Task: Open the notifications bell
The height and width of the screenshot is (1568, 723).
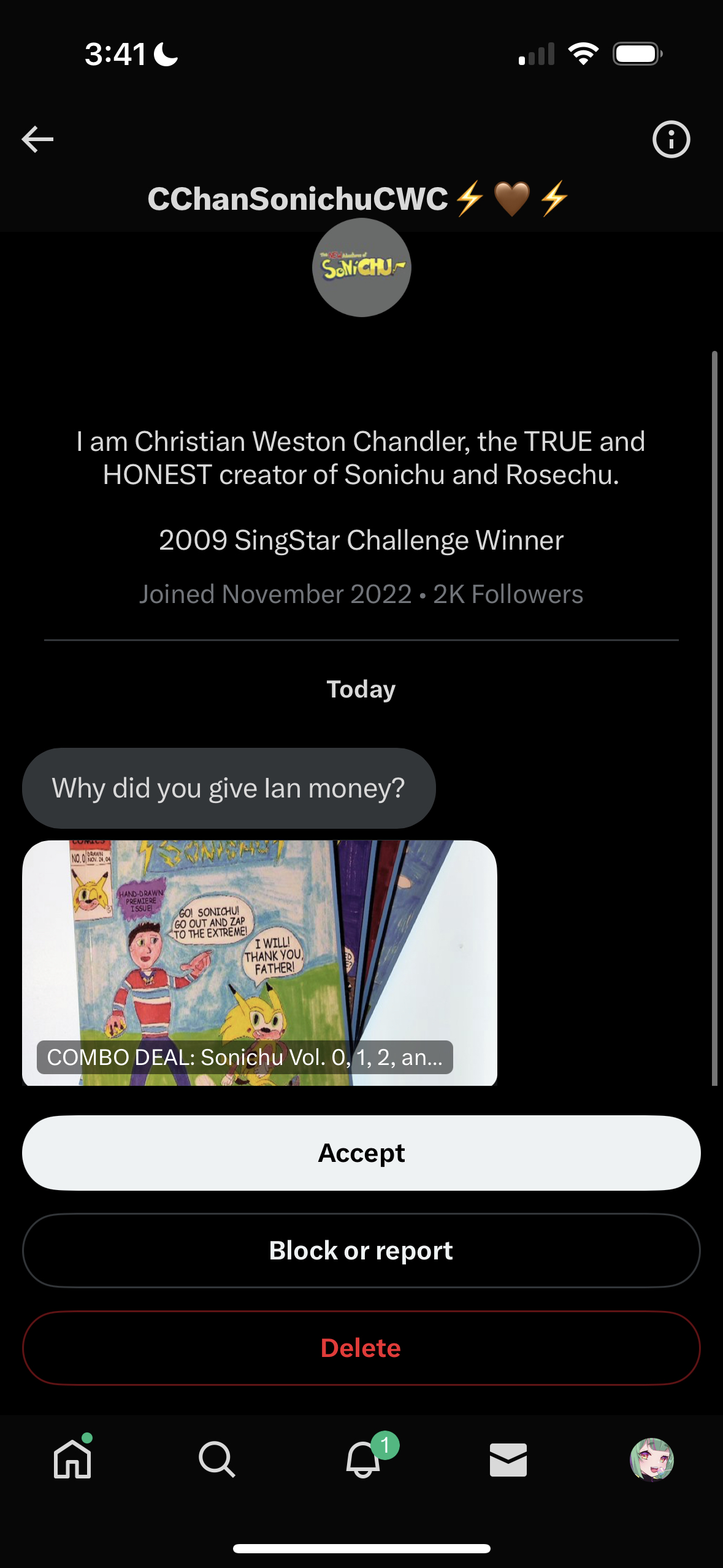Action: 362,1459
